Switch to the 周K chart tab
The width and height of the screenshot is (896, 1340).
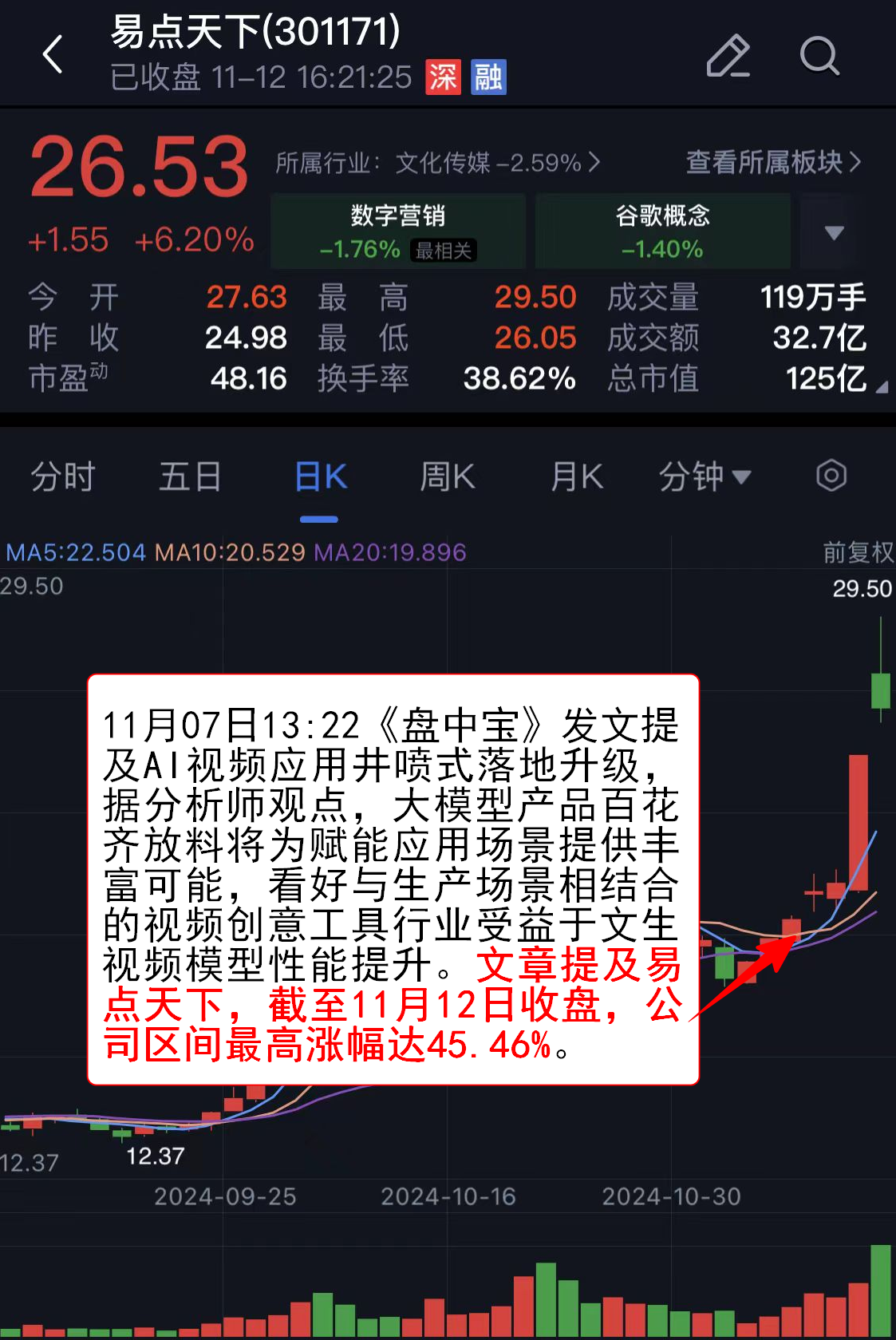click(x=448, y=477)
